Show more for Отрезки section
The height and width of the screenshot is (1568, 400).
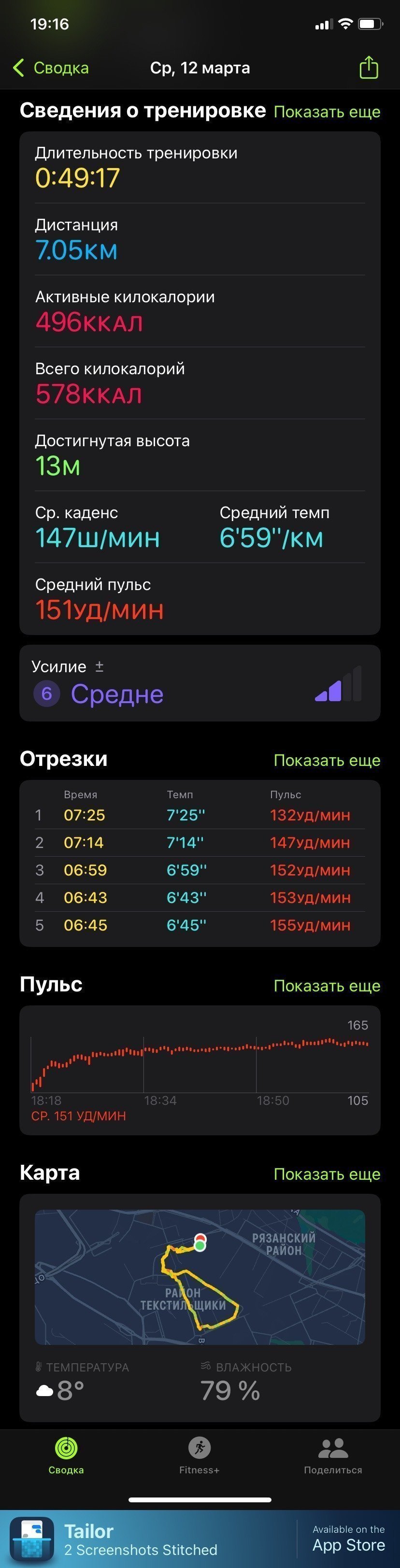click(x=327, y=760)
